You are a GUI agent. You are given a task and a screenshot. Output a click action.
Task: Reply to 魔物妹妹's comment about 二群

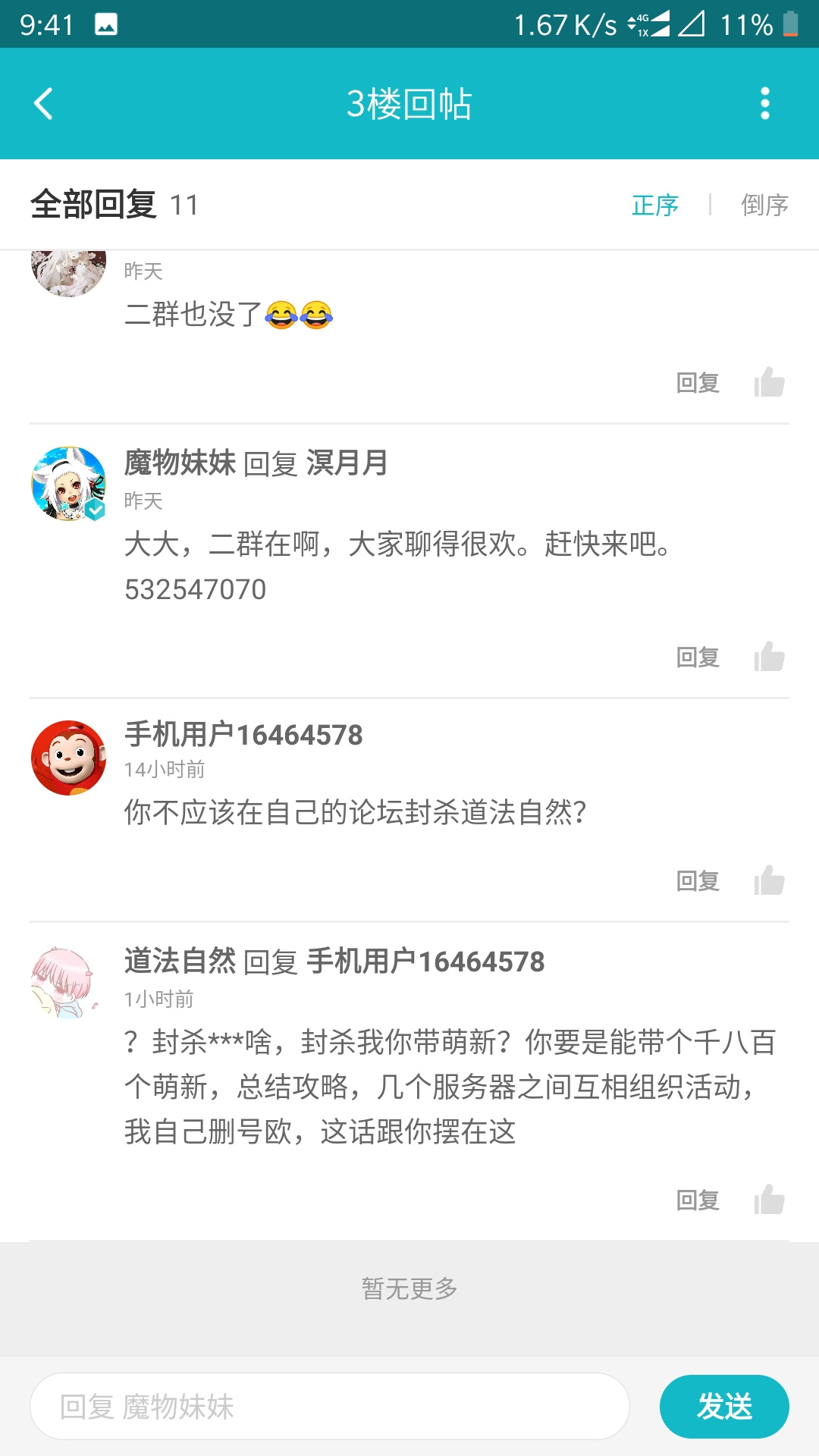(x=698, y=657)
